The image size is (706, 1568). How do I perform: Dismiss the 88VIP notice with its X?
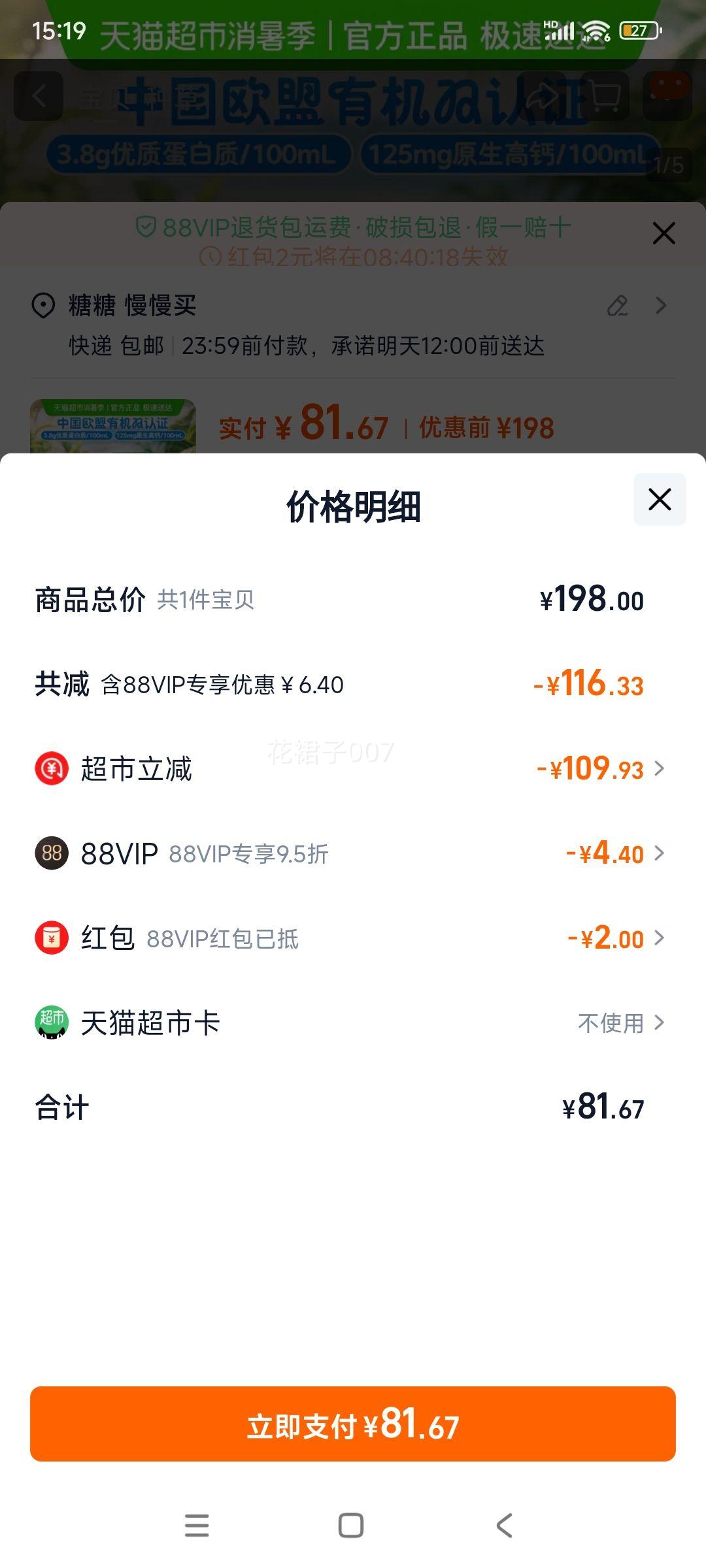point(663,233)
